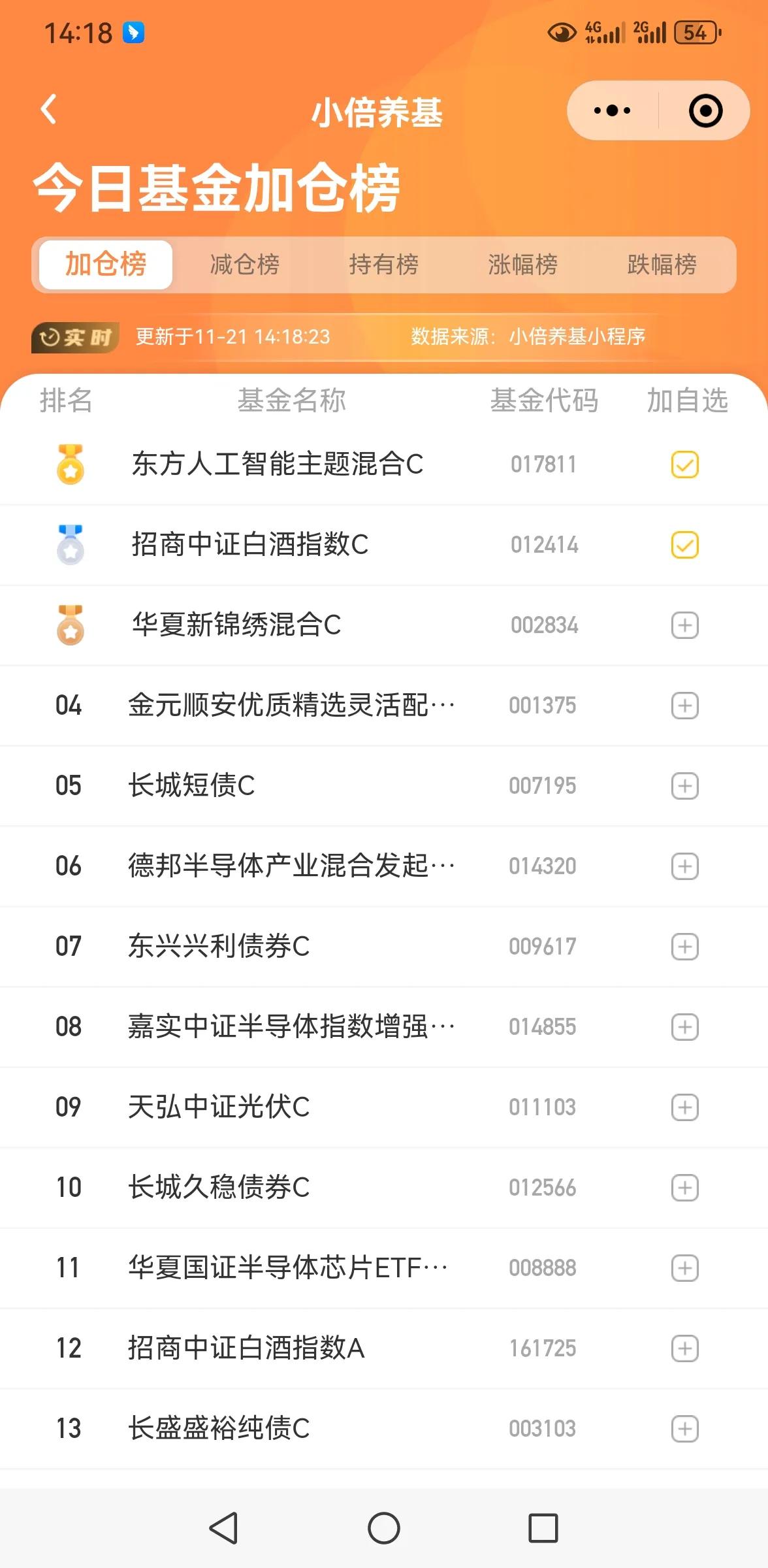Click the gold medal icon for rank 1
Viewport: 768px width, 1568px height.
coord(70,465)
